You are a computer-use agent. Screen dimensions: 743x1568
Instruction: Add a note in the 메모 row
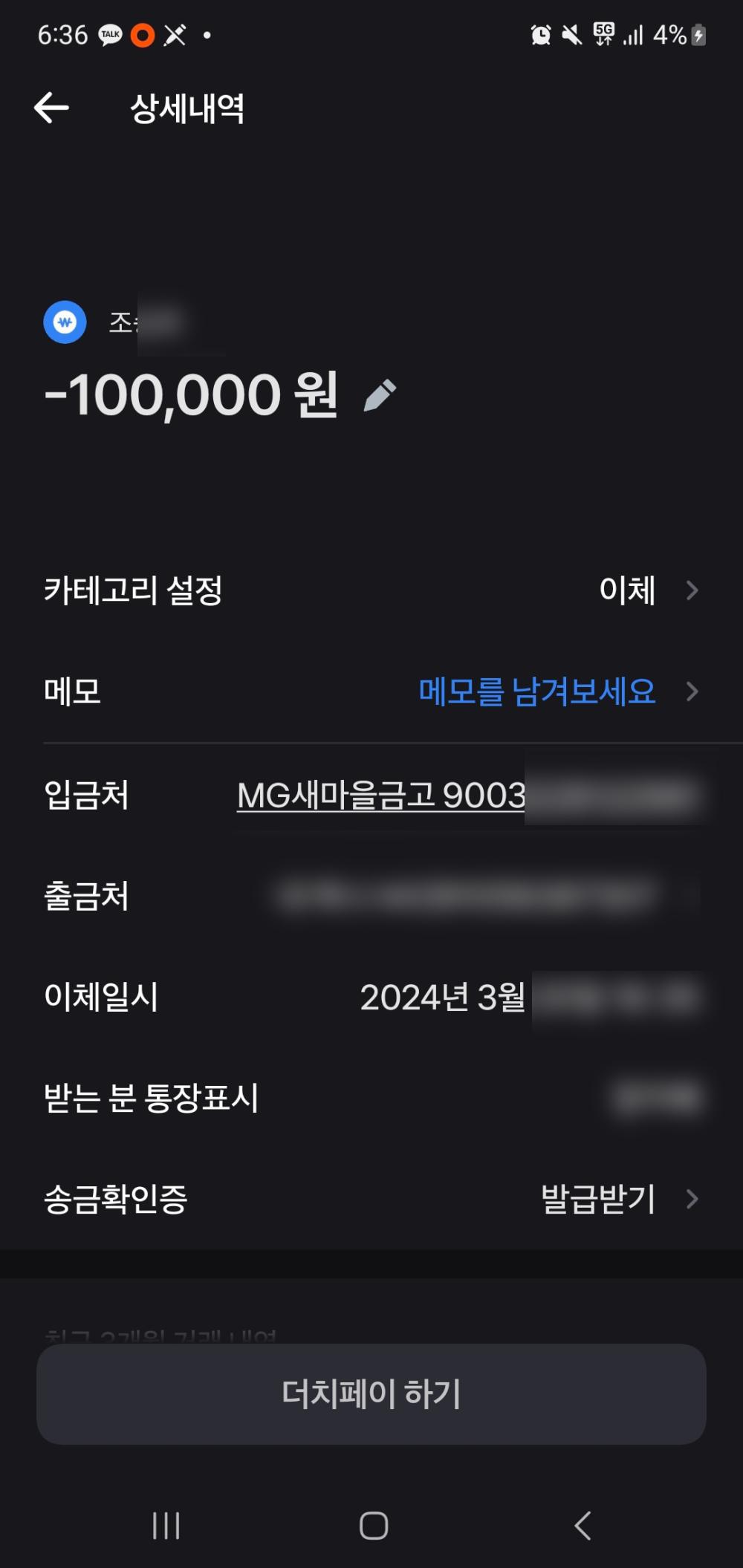(536, 692)
